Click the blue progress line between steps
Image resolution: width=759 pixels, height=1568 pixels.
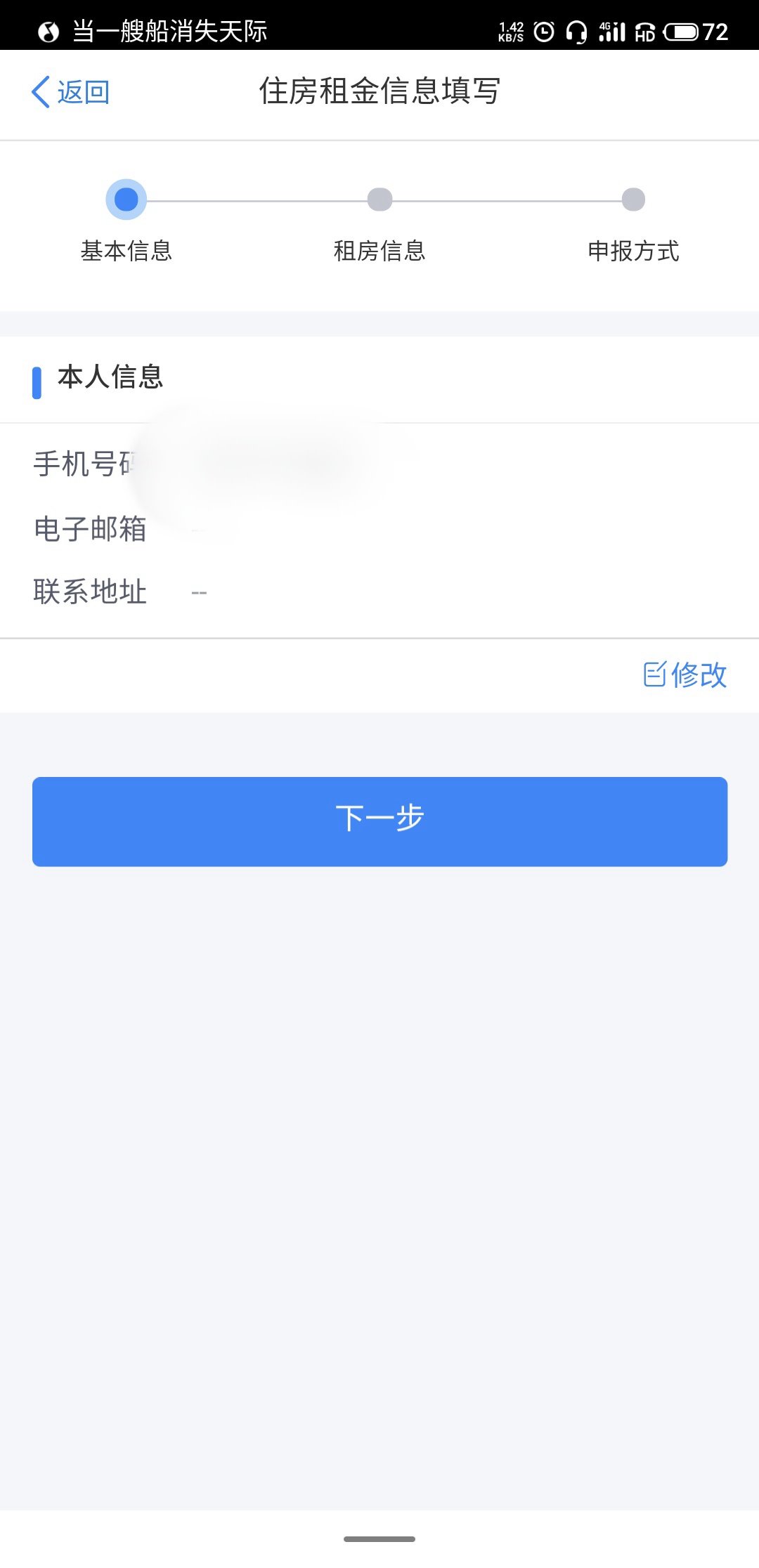253,199
